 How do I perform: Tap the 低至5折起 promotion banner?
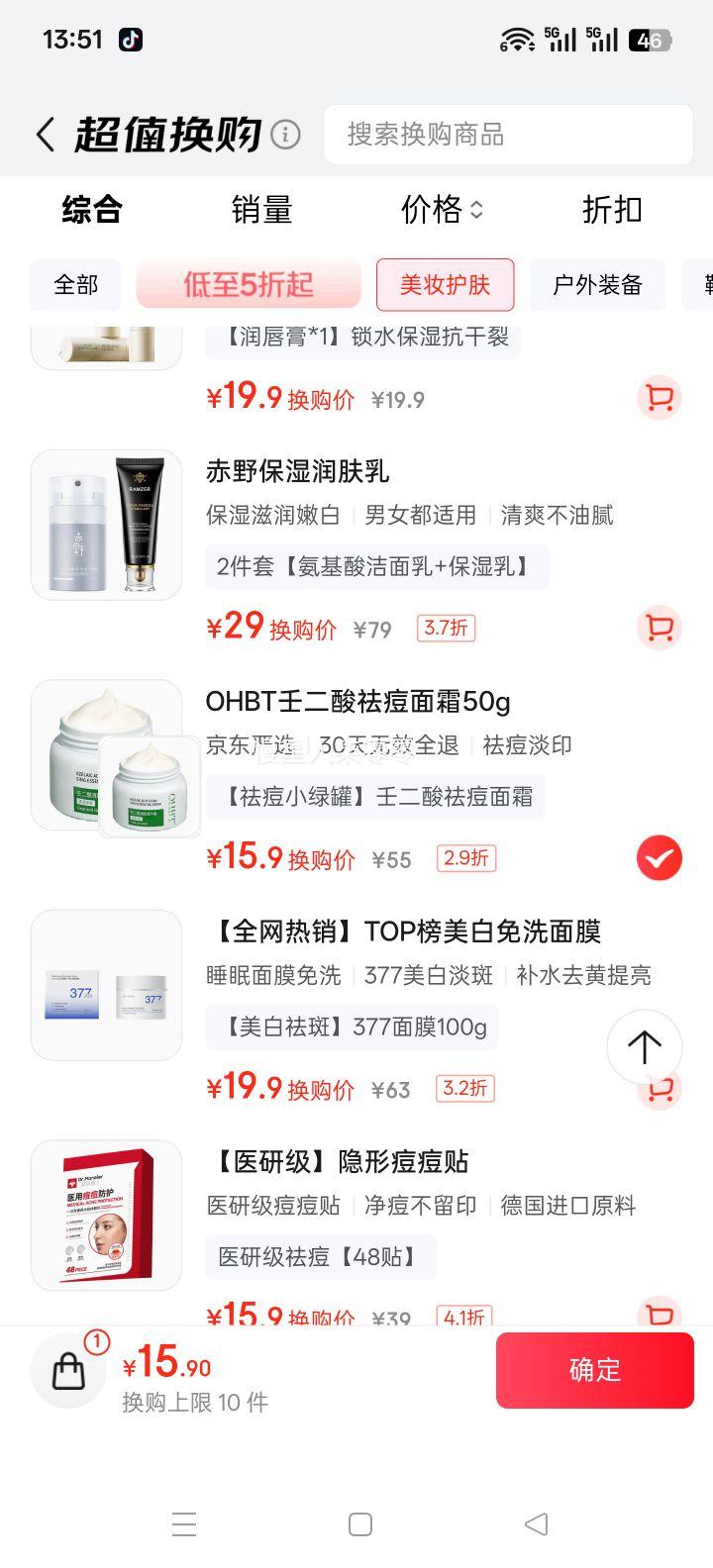pos(248,284)
